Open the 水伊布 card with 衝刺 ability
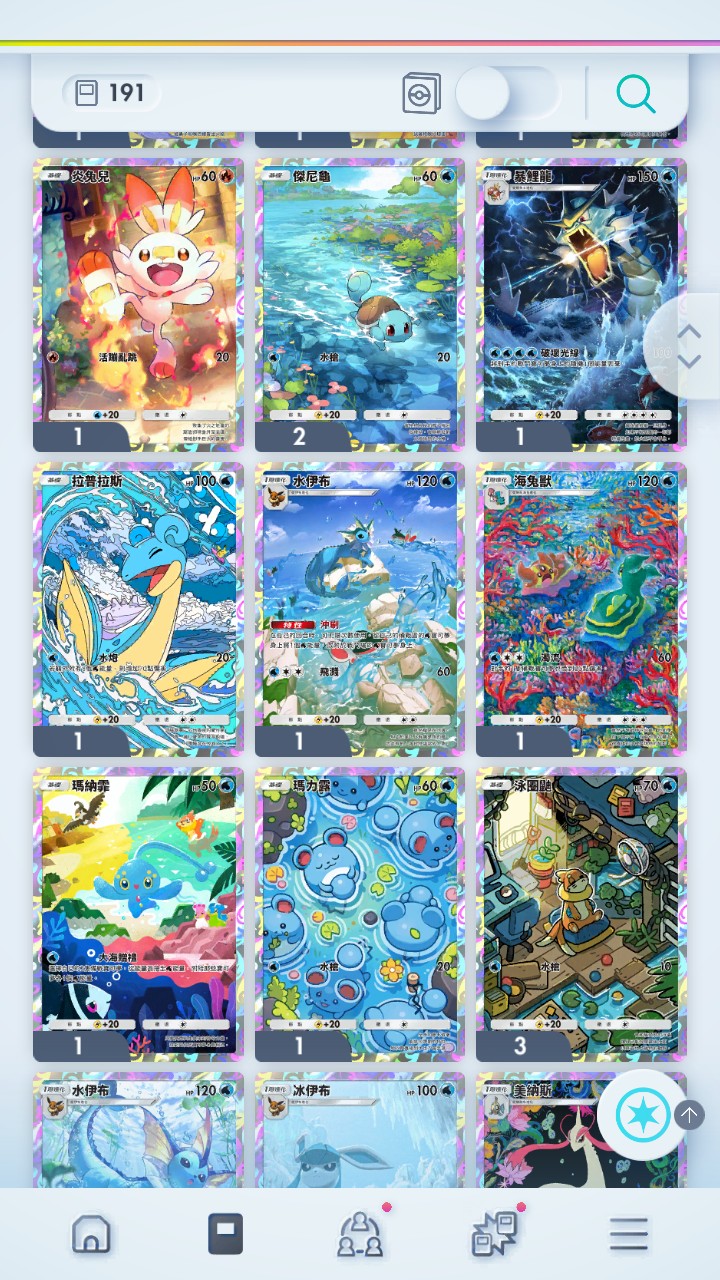Viewport: 720px width, 1280px height. 360,605
